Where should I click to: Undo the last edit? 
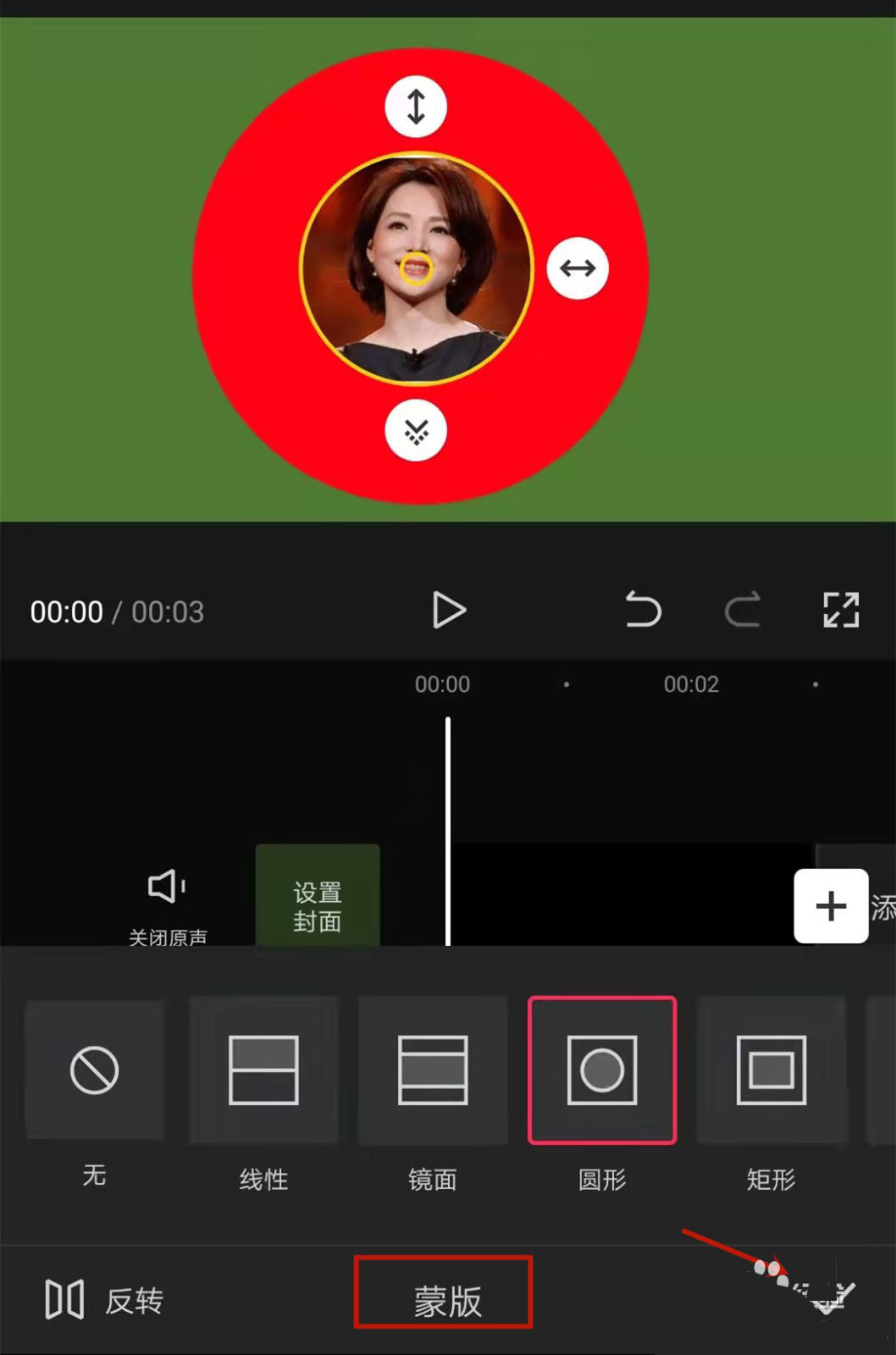tap(643, 611)
